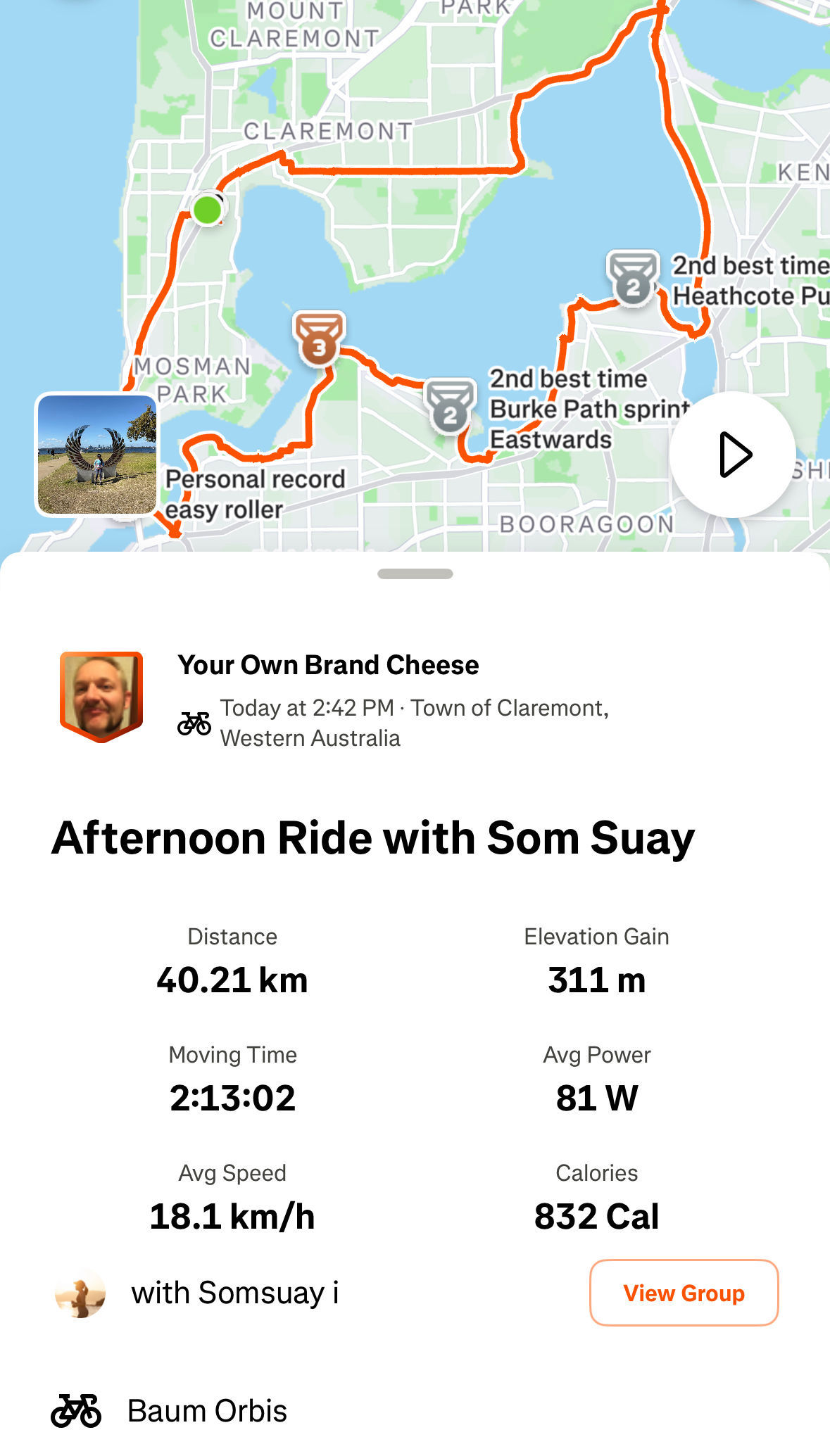This screenshot has width=830, height=1456.
Task: Tap the Burke Path sprint 2nd-best medal
Action: 451,406
